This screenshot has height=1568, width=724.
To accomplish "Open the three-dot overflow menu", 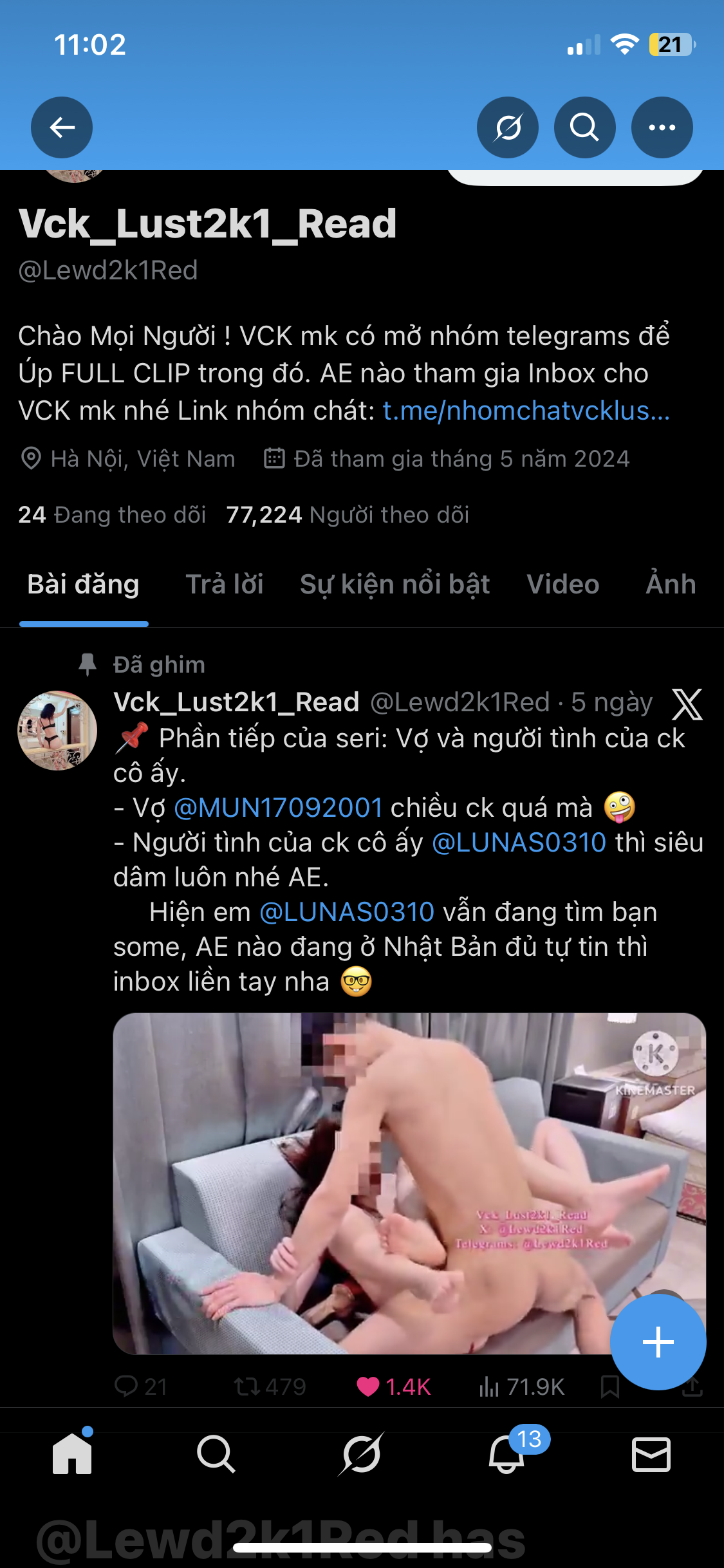I will pos(662,127).
